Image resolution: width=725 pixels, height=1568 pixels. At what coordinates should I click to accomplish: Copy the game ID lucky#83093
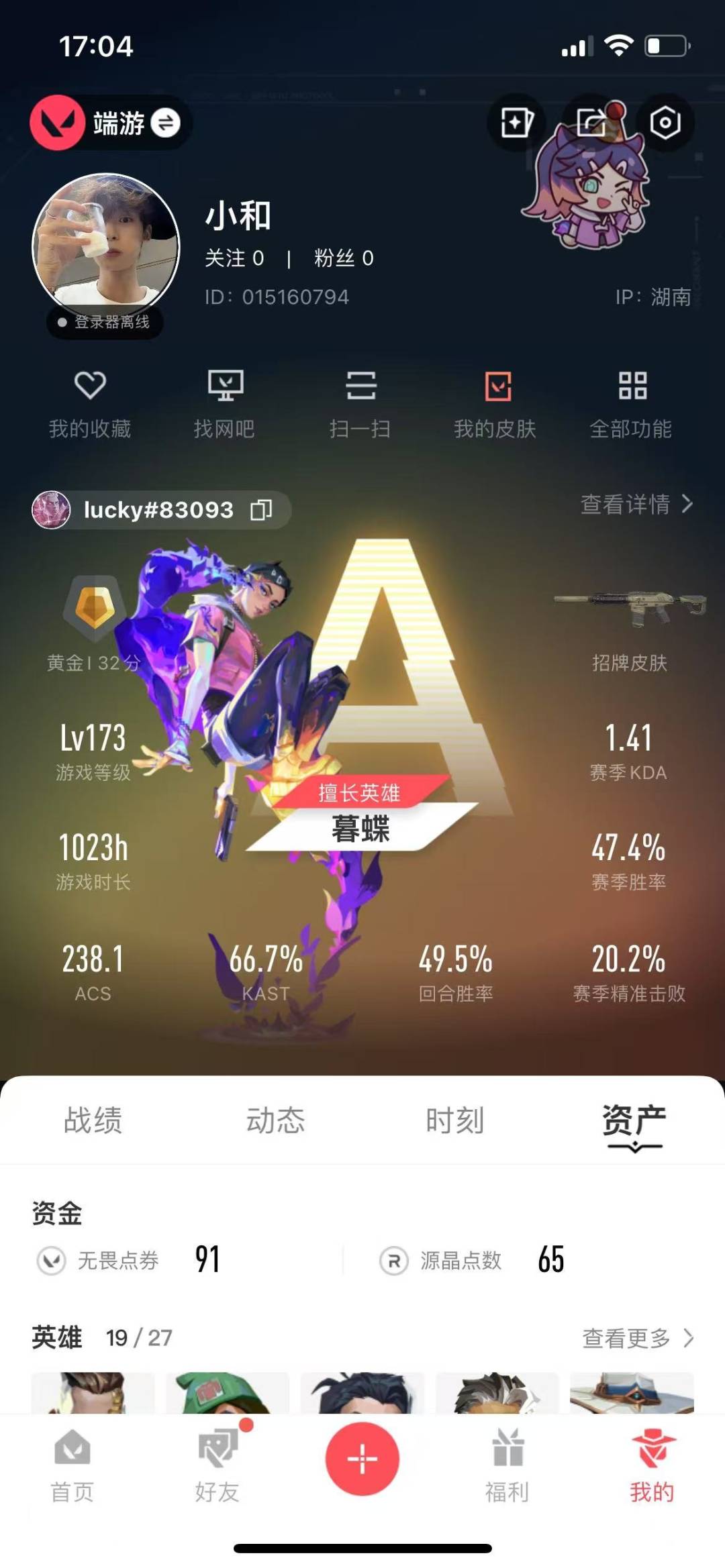(261, 510)
